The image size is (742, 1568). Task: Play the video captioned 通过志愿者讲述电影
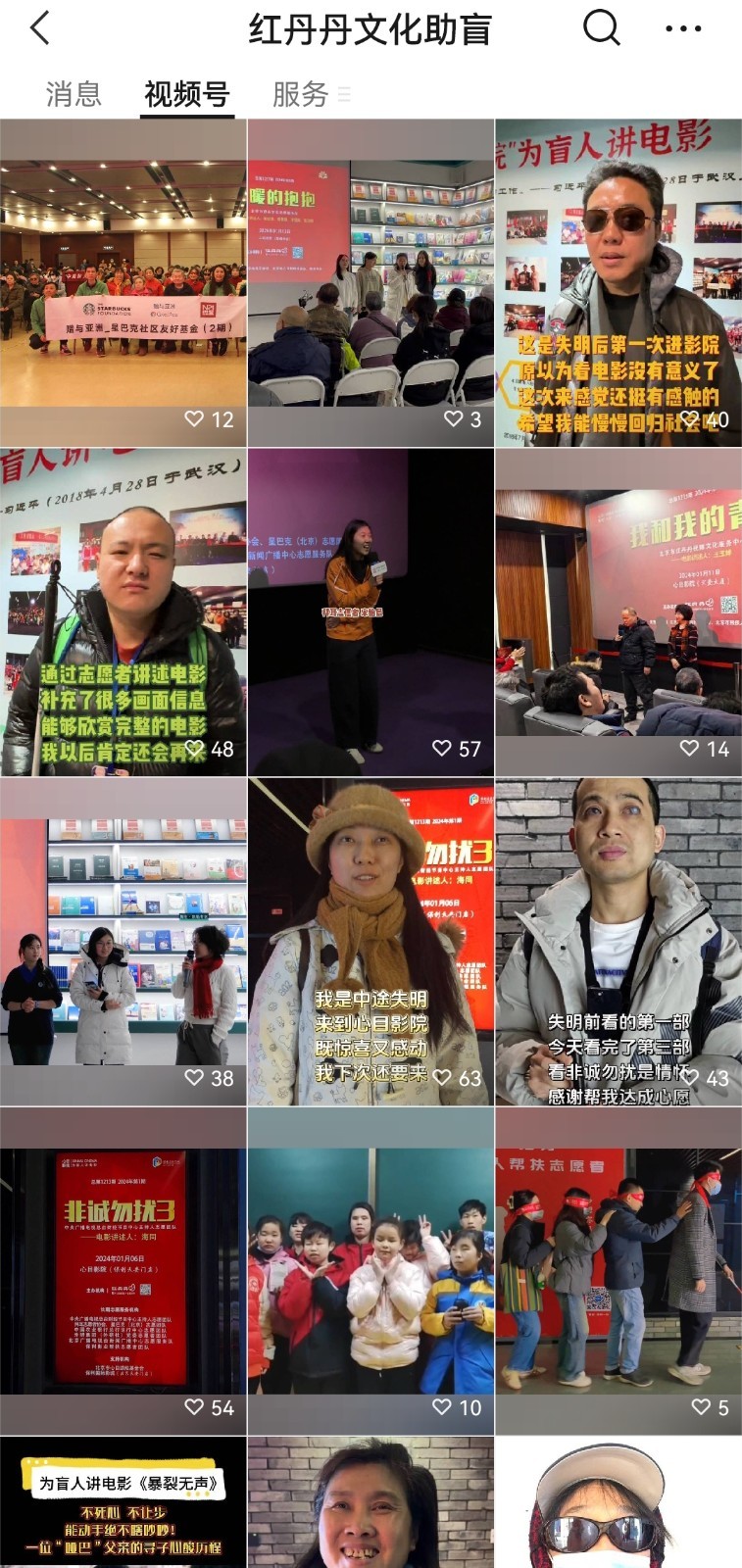124,612
